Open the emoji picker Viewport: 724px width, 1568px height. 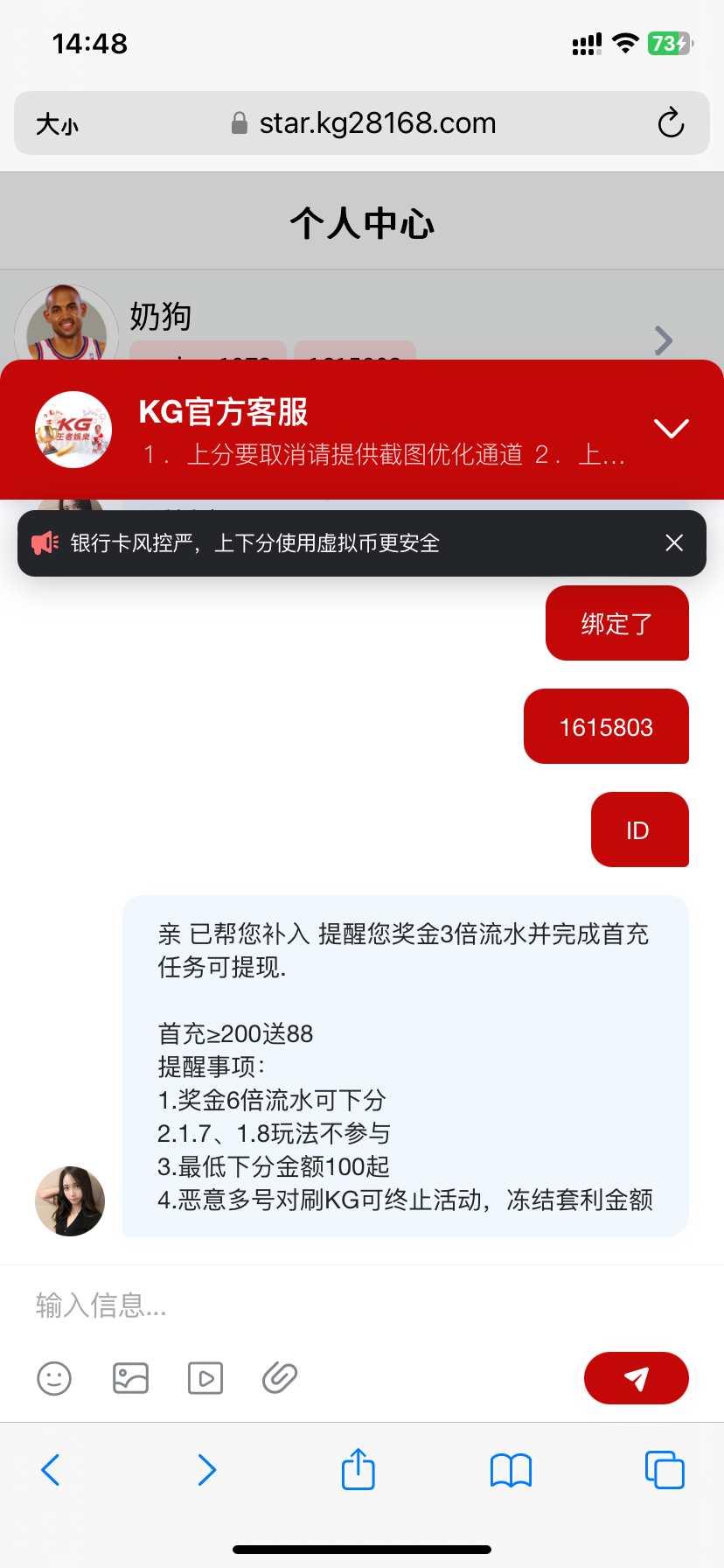[54, 1378]
